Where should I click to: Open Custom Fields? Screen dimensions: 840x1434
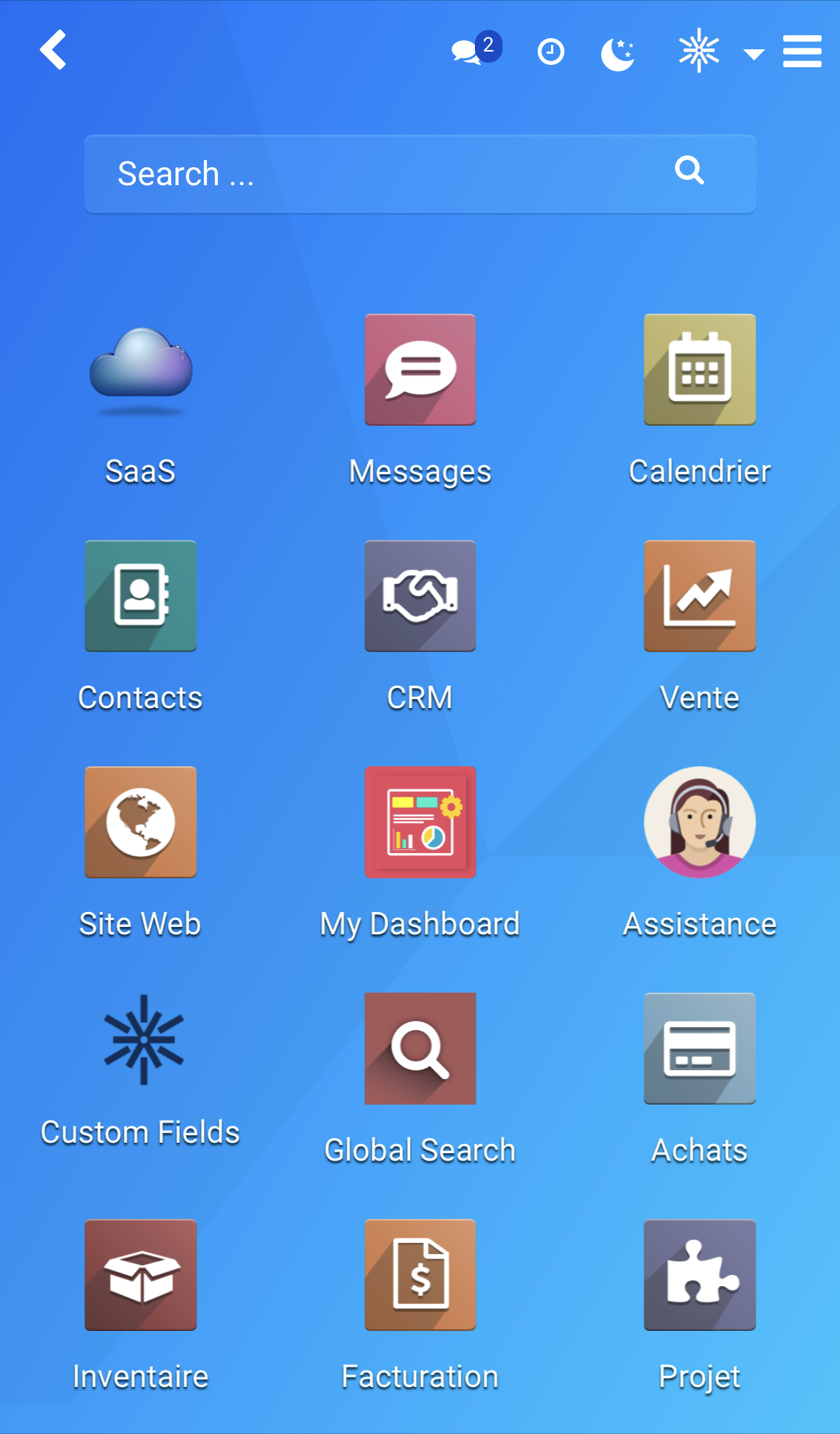click(x=143, y=1040)
